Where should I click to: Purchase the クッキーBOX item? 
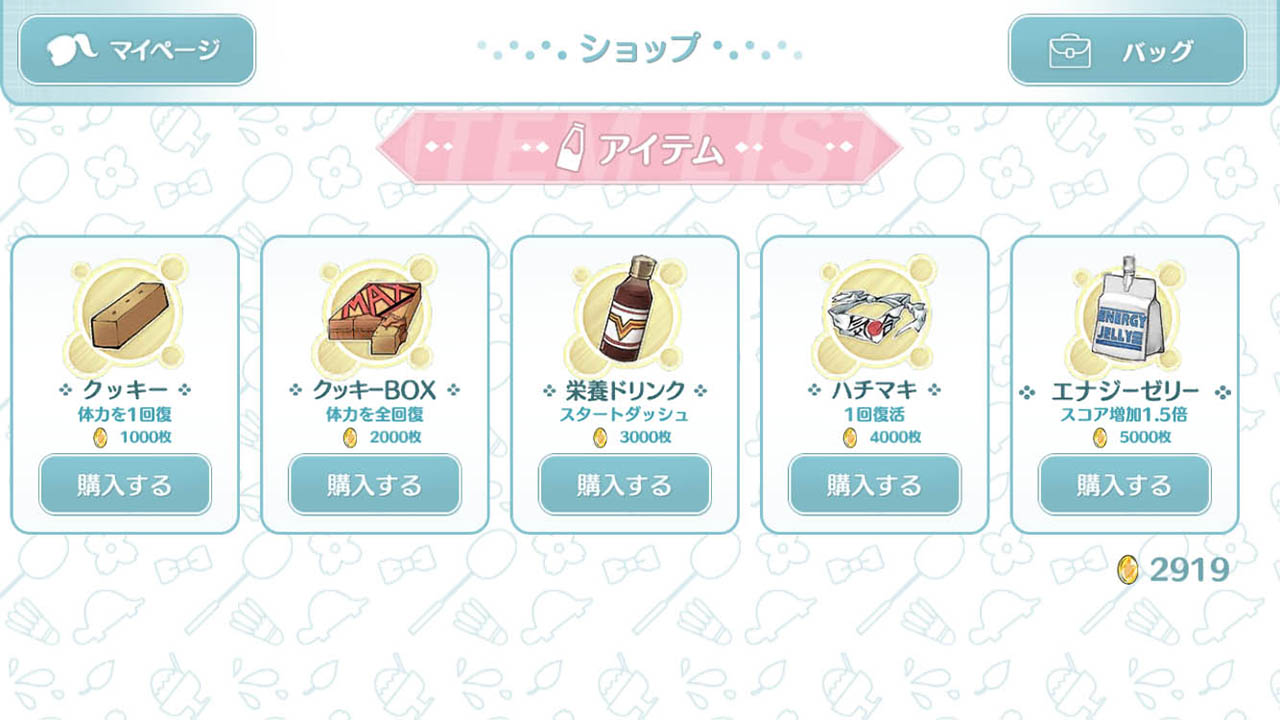[375, 485]
